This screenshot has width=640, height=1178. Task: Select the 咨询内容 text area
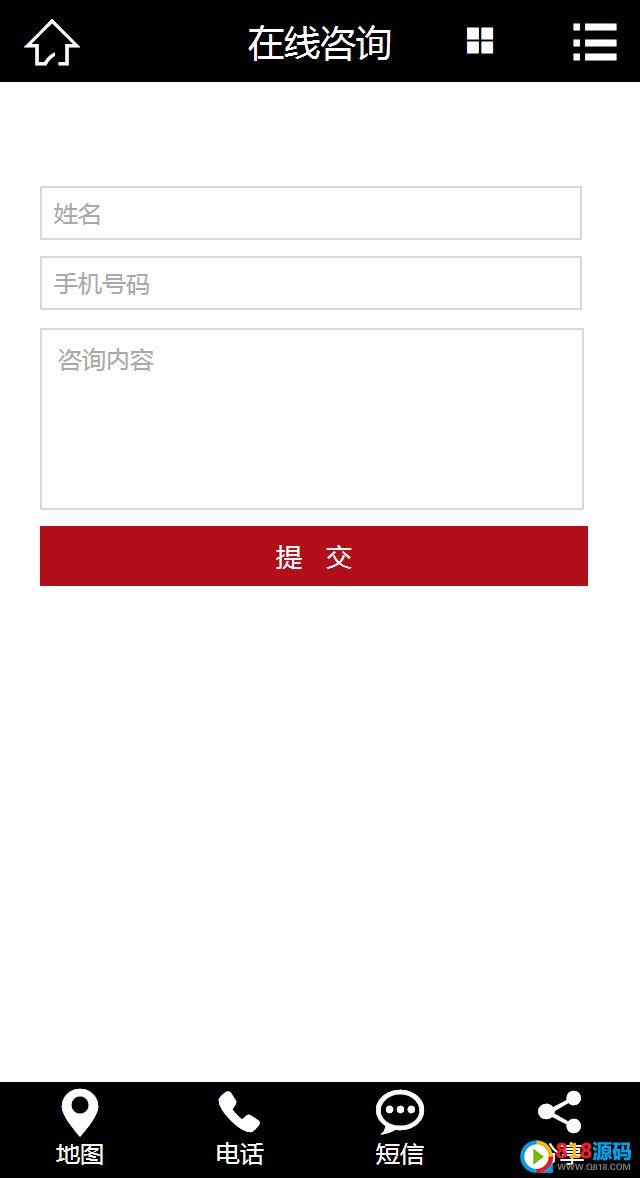click(x=312, y=419)
